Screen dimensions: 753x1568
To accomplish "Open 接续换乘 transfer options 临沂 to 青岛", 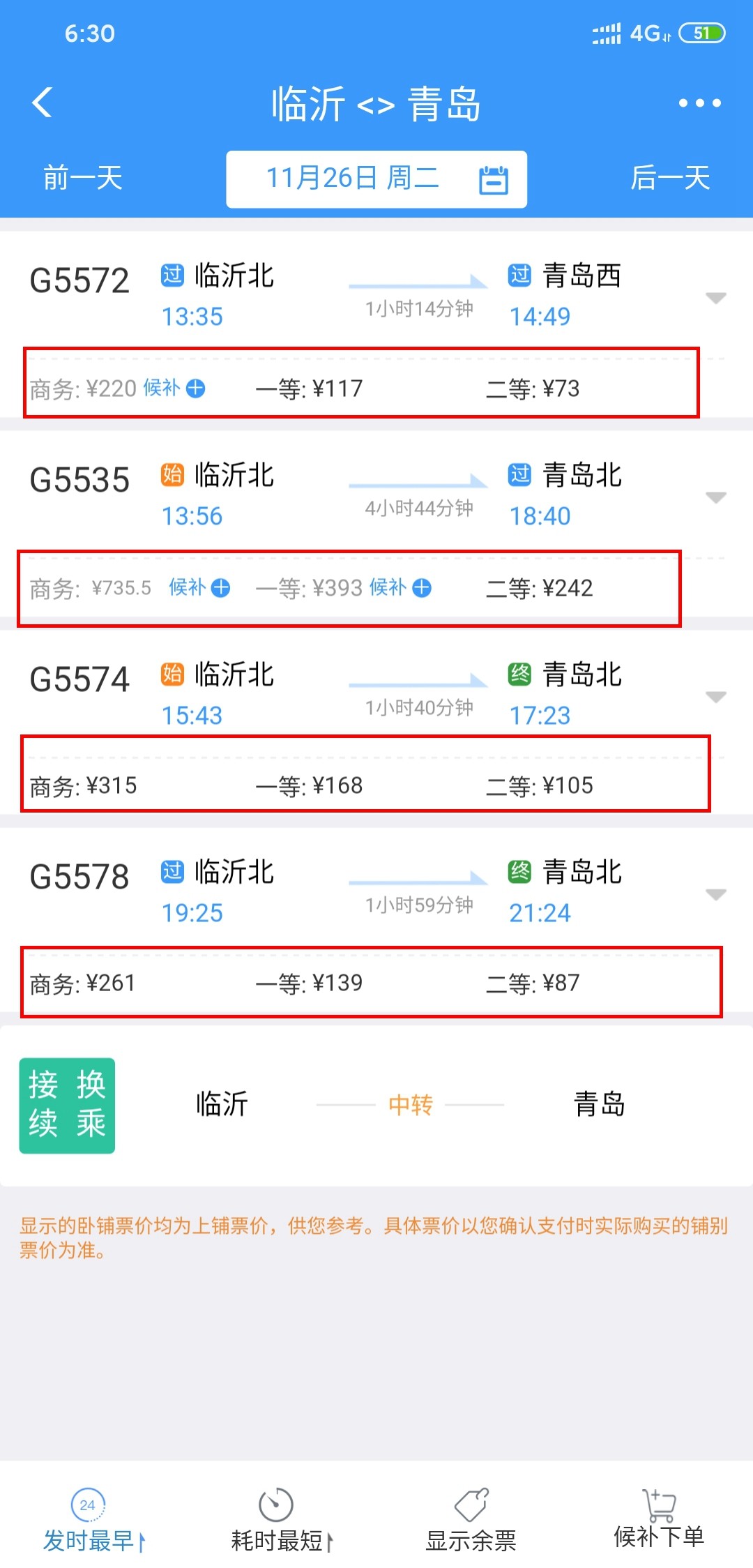I will pyautogui.click(x=376, y=1106).
